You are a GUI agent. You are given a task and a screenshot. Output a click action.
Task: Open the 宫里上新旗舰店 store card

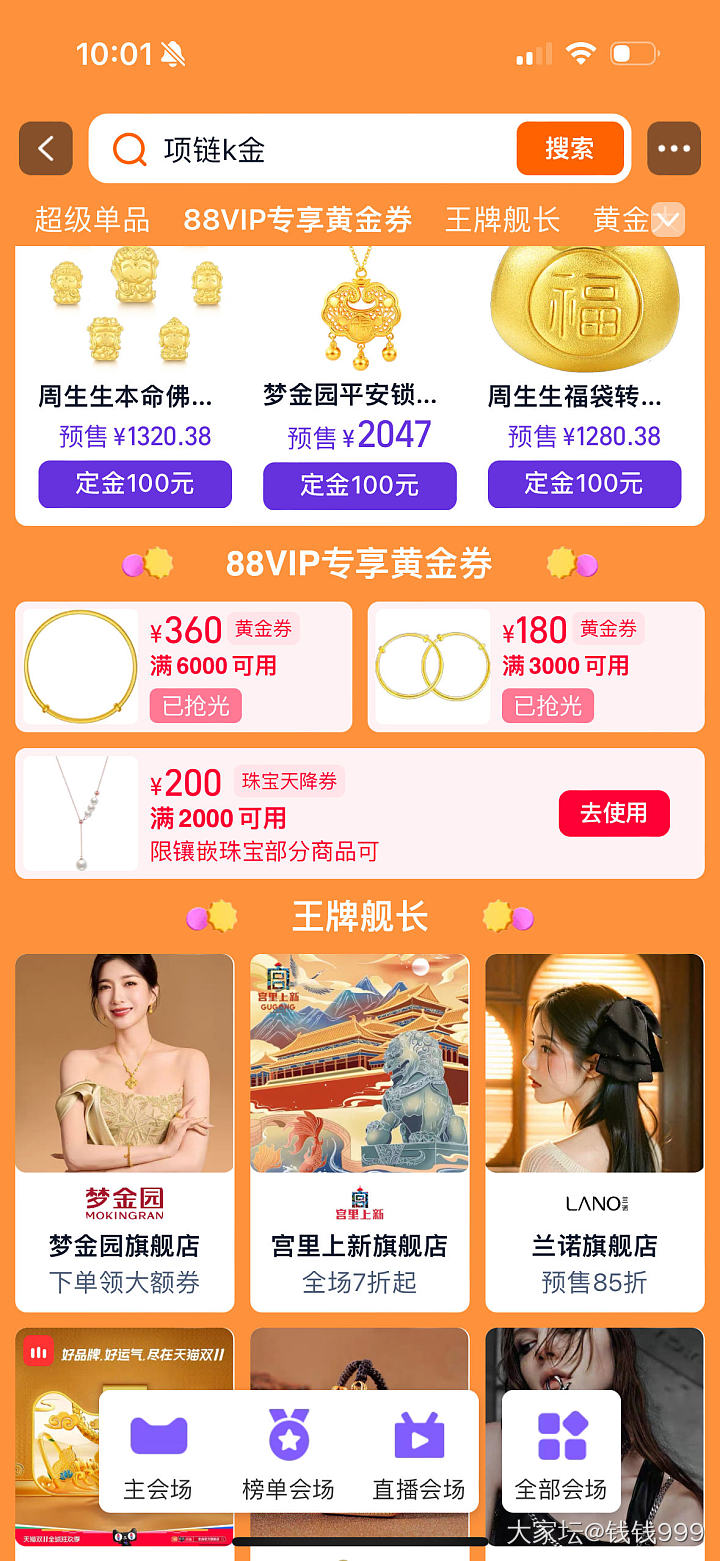(359, 1132)
